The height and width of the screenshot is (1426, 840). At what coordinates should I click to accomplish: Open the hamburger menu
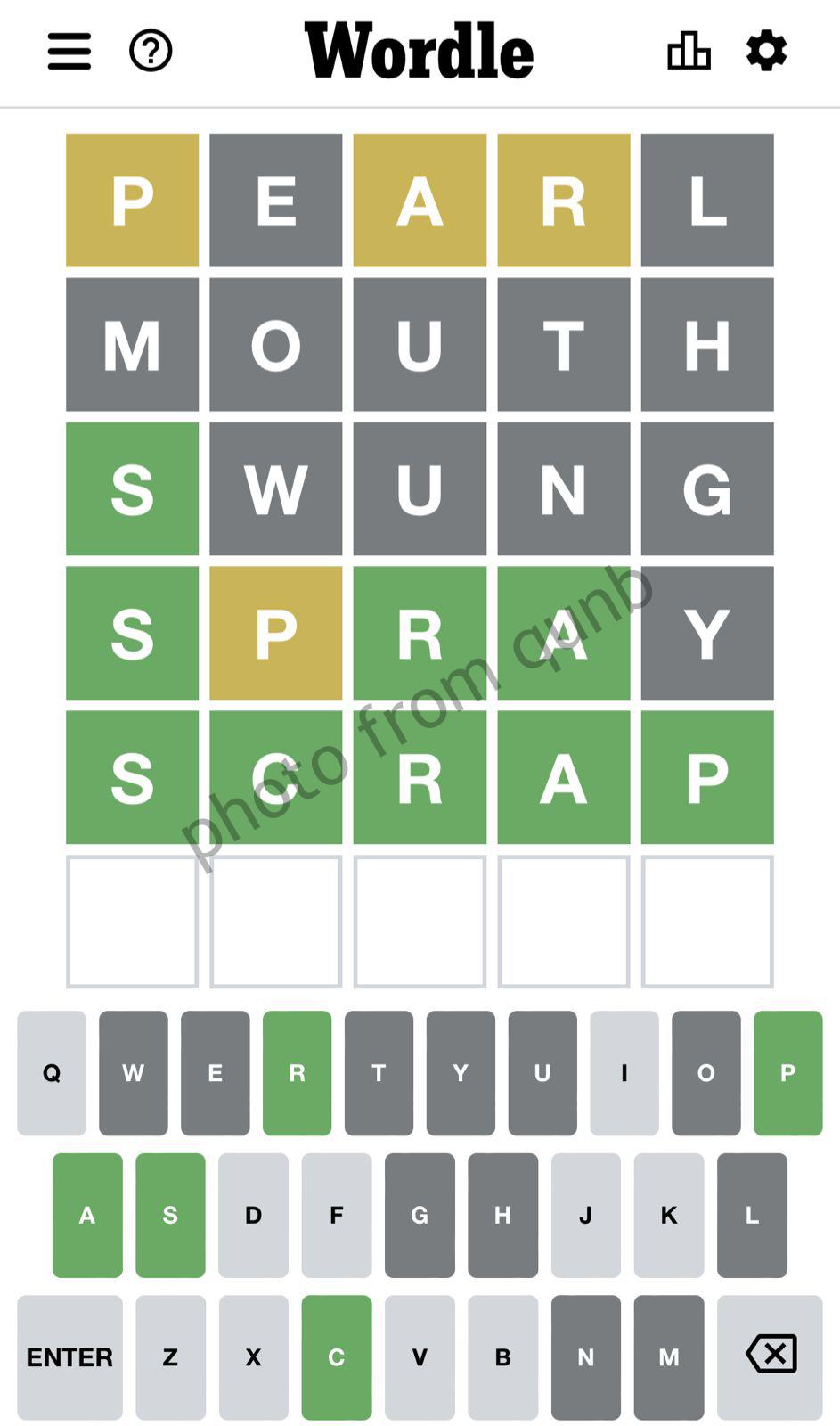click(x=69, y=51)
